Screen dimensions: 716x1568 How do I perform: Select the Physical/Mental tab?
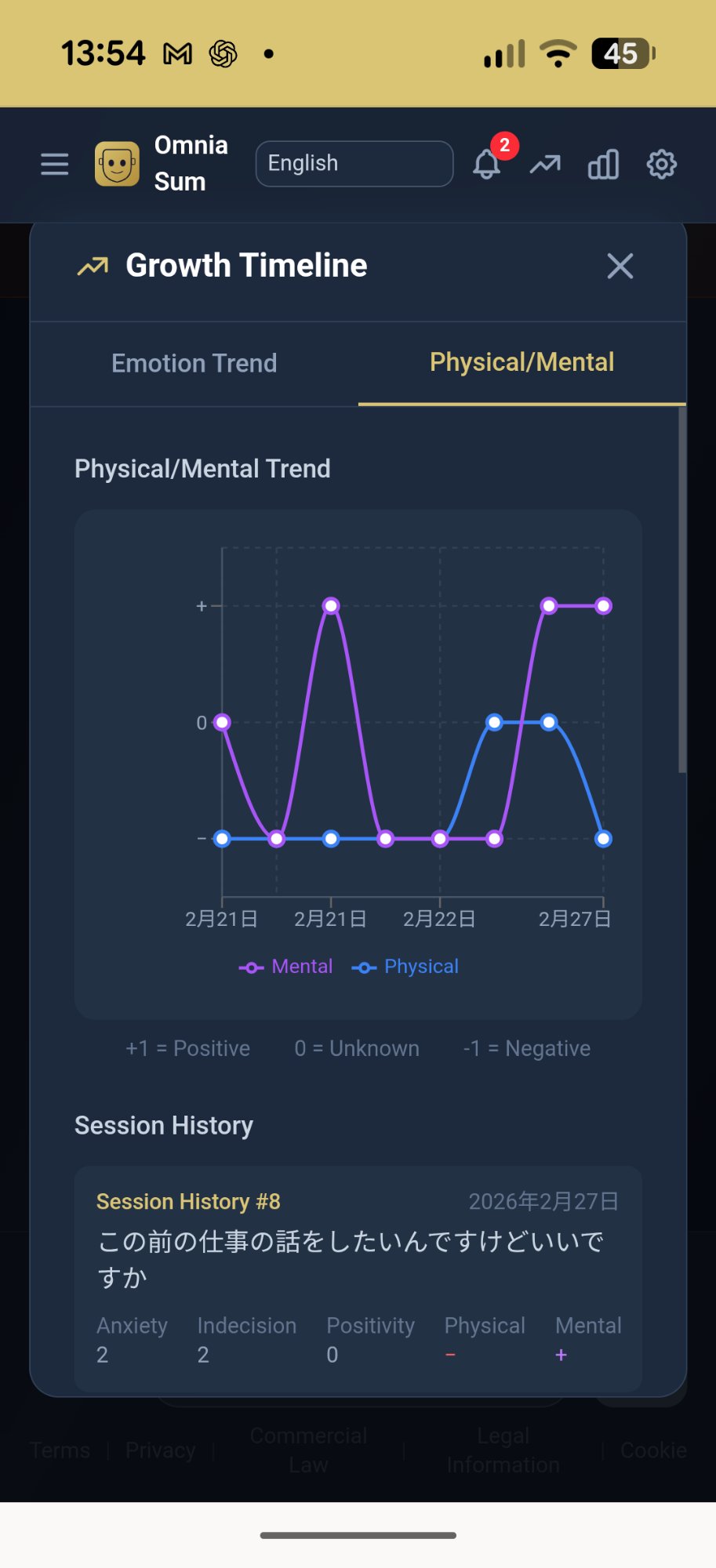[x=522, y=363]
